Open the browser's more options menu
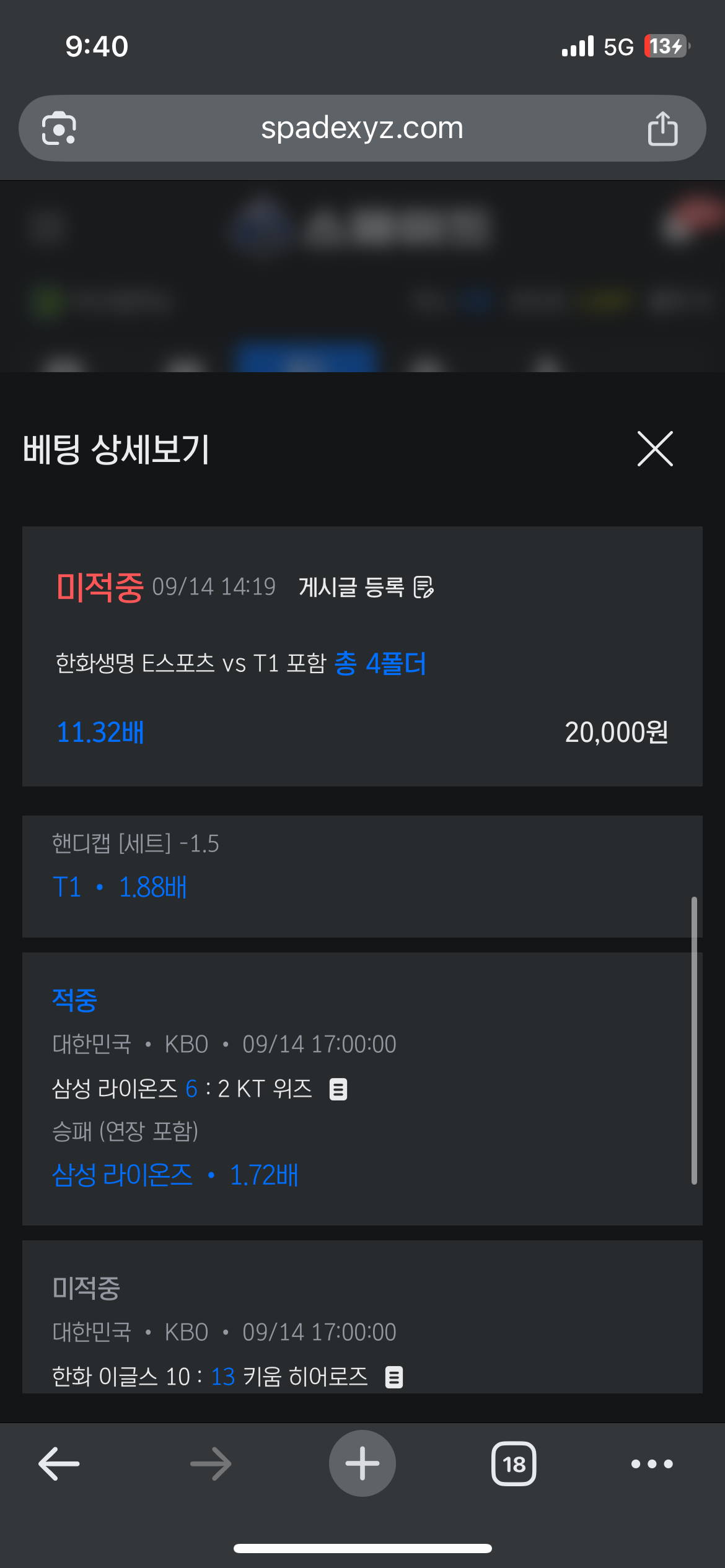Viewport: 725px width, 1568px height. click(652, 1464)
